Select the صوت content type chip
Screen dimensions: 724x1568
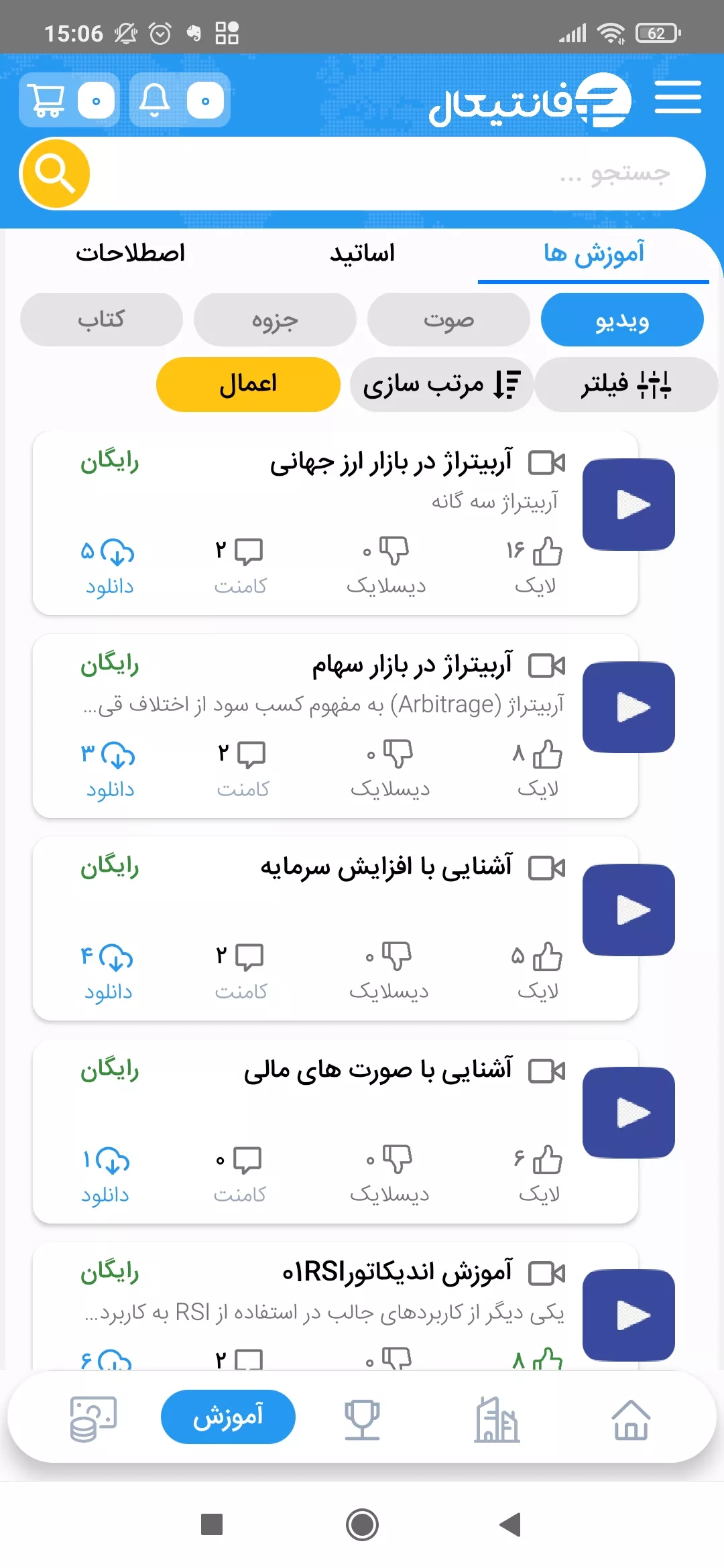click(448, 320)
